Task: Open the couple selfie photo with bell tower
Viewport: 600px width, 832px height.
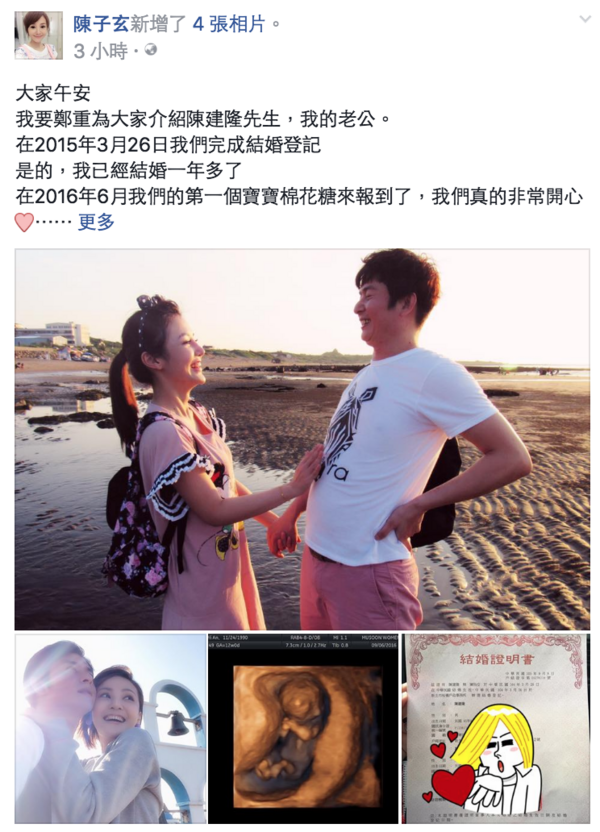Action: (108, 729)
